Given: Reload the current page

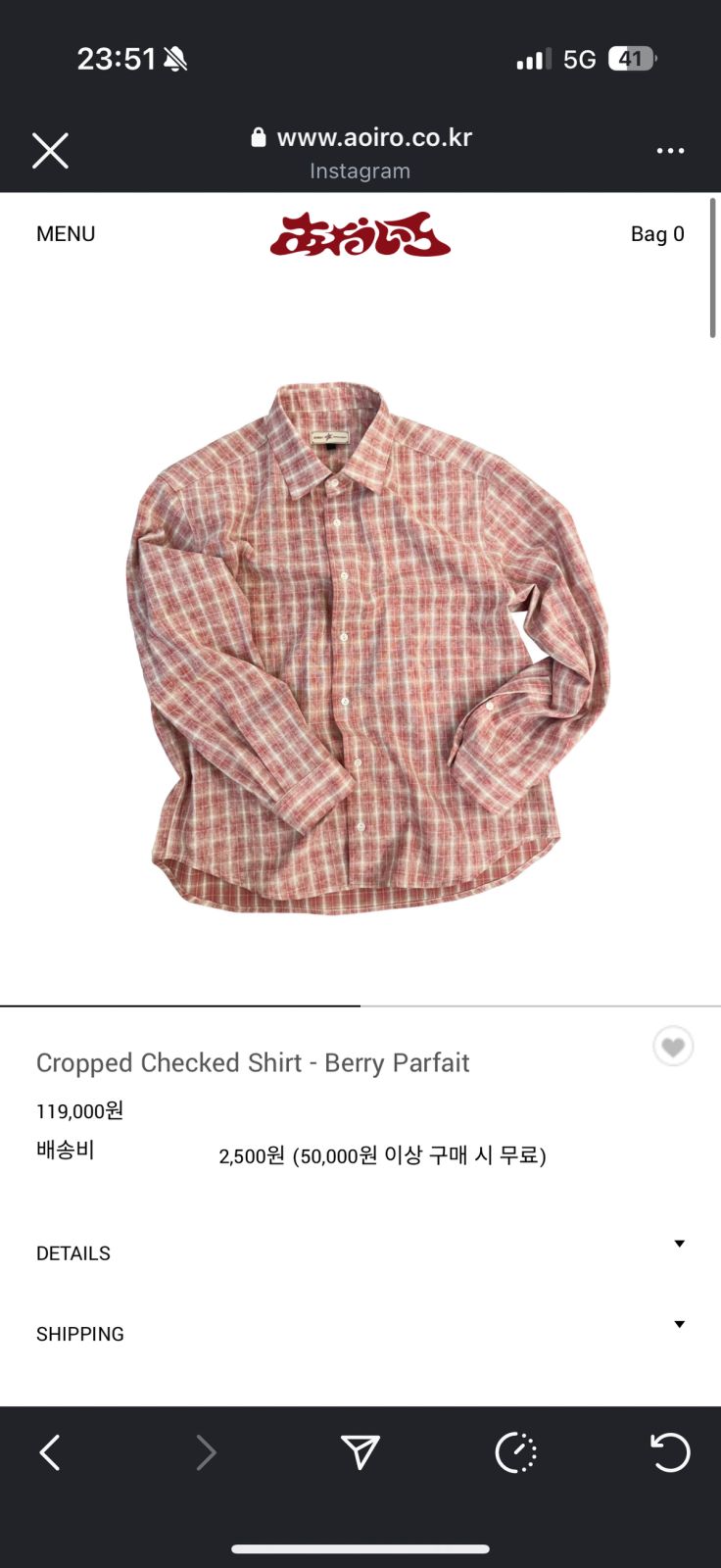Looking at the screenshot, I should pyautogui.click(x=670, y=1452).
